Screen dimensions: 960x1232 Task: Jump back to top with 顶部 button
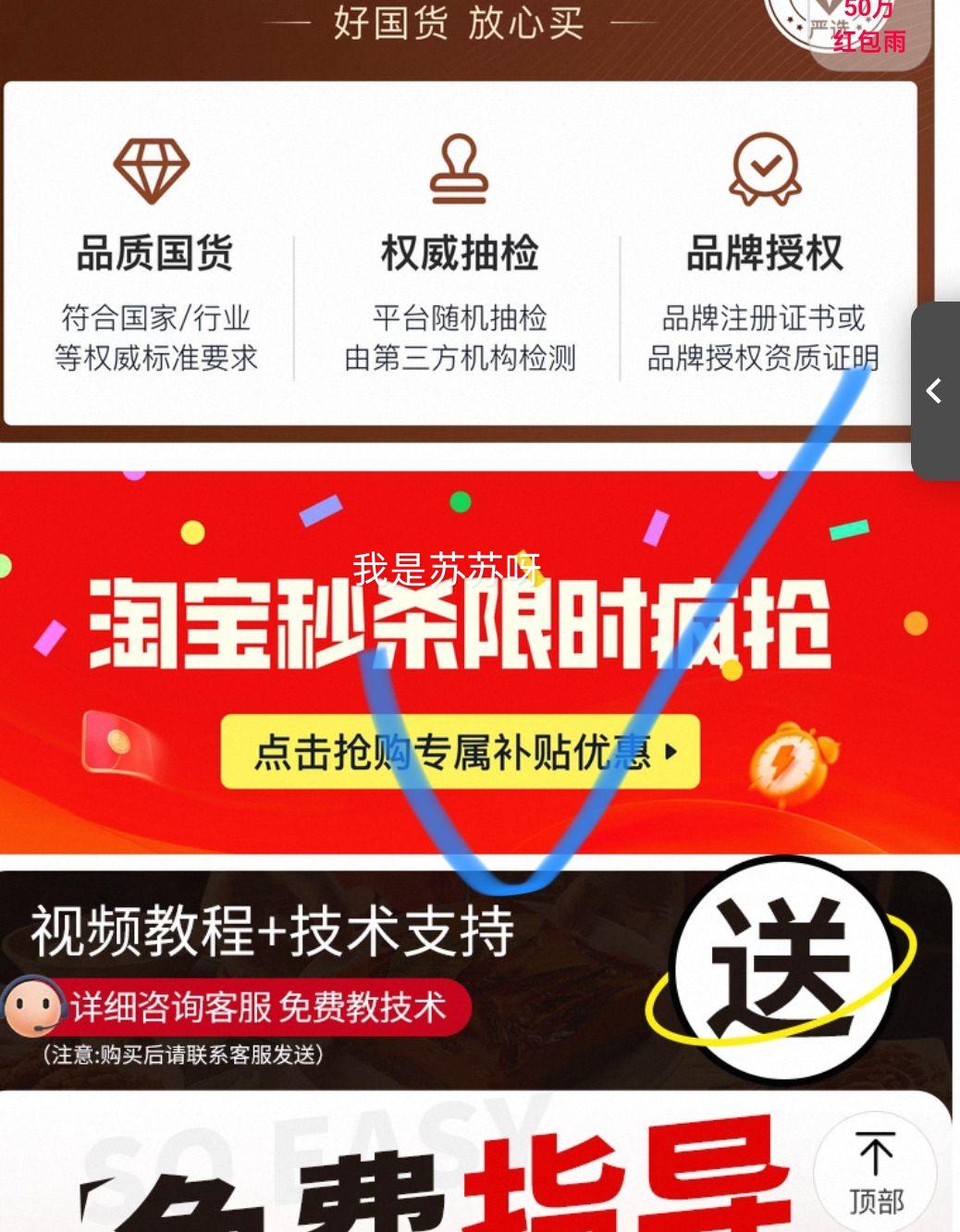875,1173
